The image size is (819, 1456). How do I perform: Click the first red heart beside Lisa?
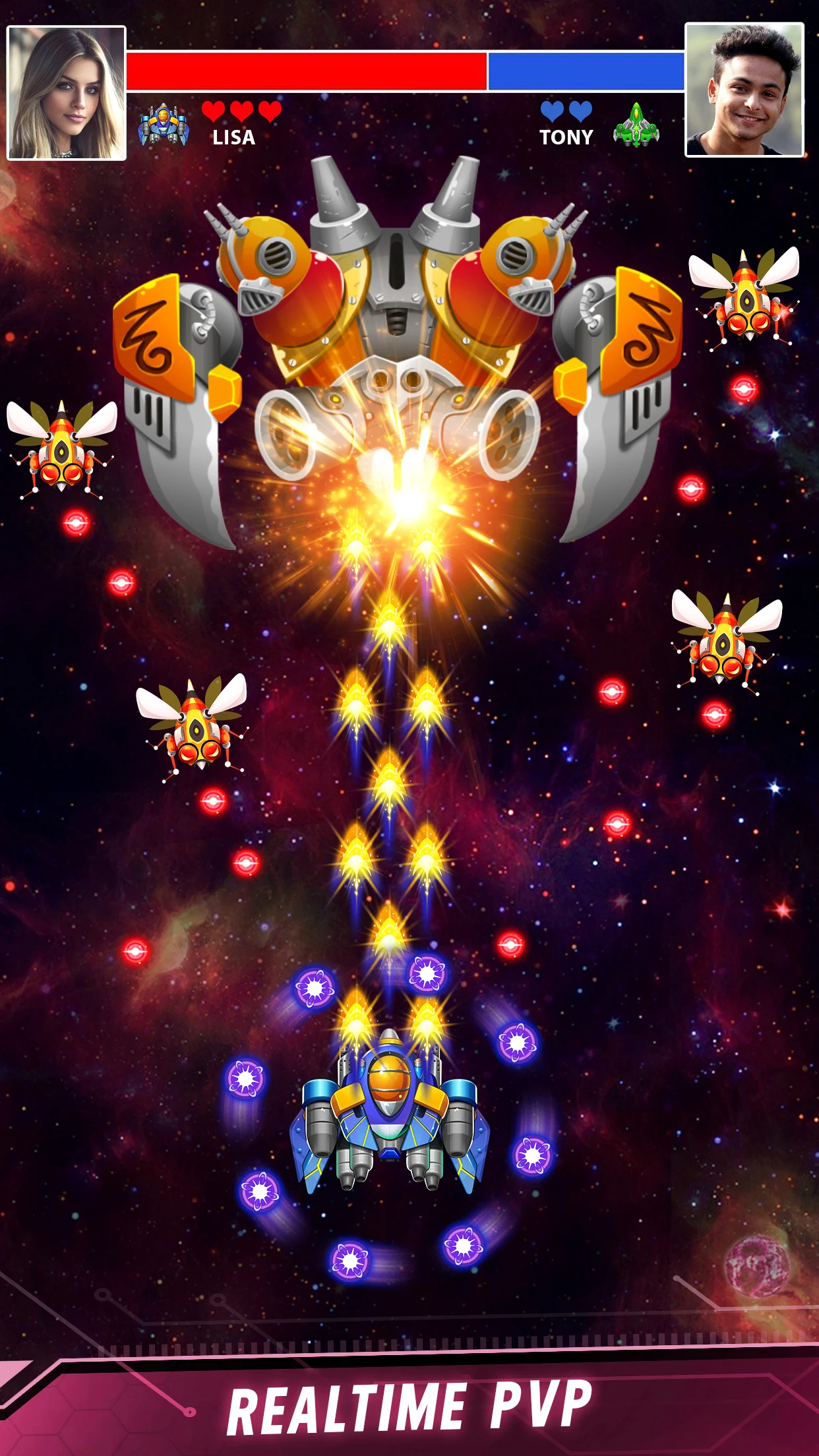click(x=212, y=112)
